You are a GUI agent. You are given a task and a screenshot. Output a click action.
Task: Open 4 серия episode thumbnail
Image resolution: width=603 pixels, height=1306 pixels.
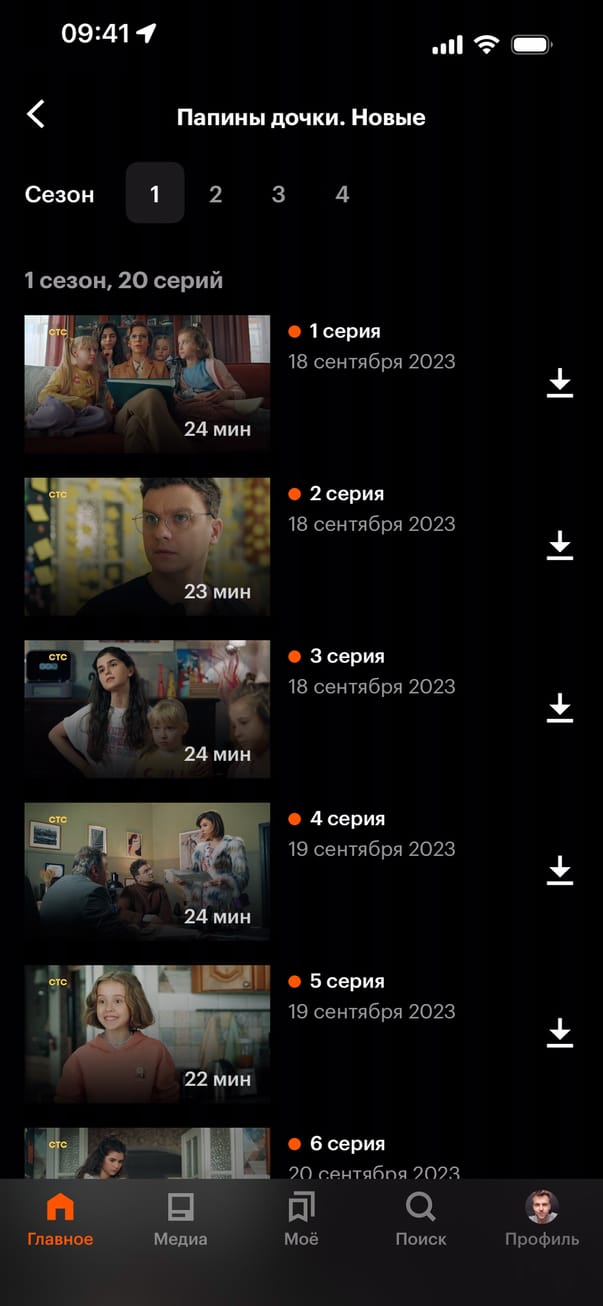click(x=147, y=871)
